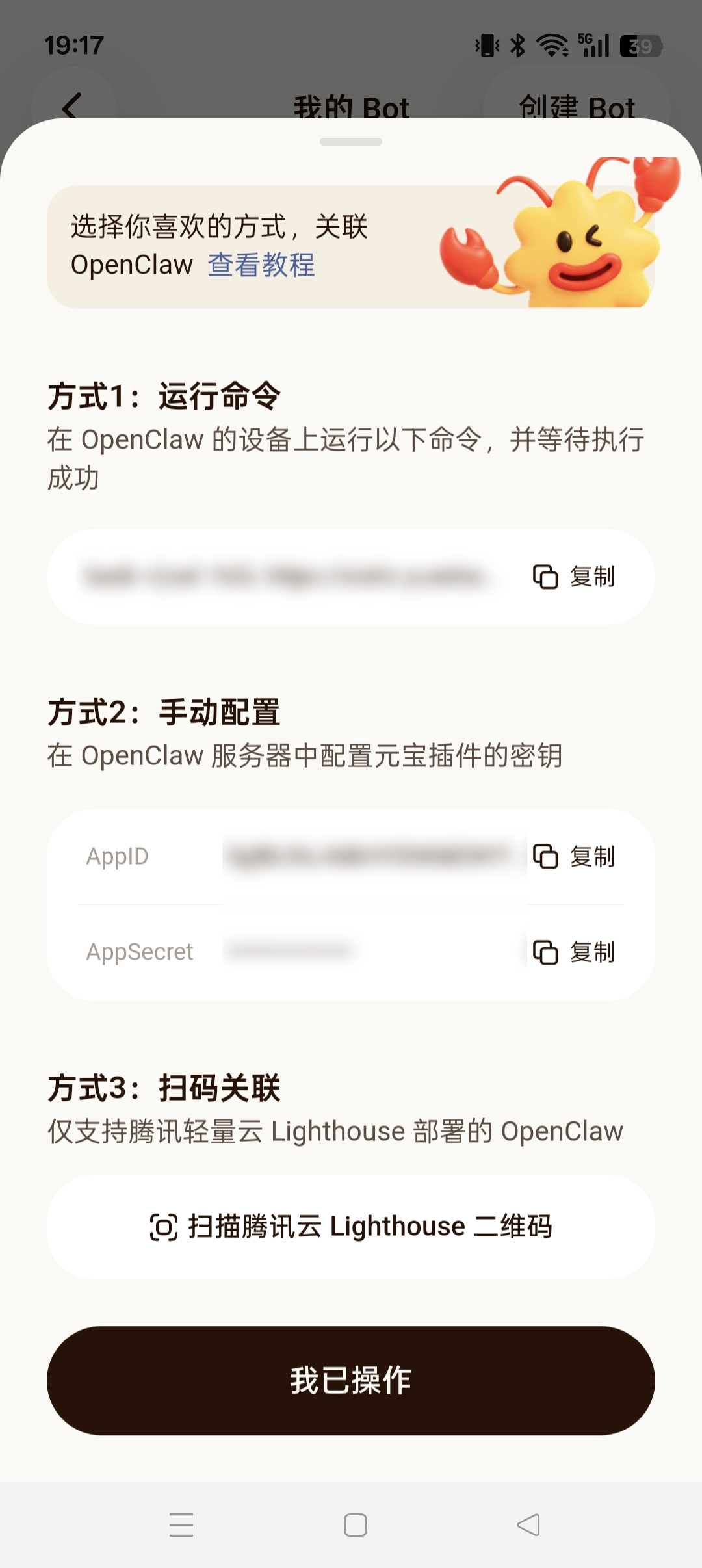Confirm with 我已操作 button
Image resolution: width=702 pixels, height=1568 pixels.
pos(351,1381)
